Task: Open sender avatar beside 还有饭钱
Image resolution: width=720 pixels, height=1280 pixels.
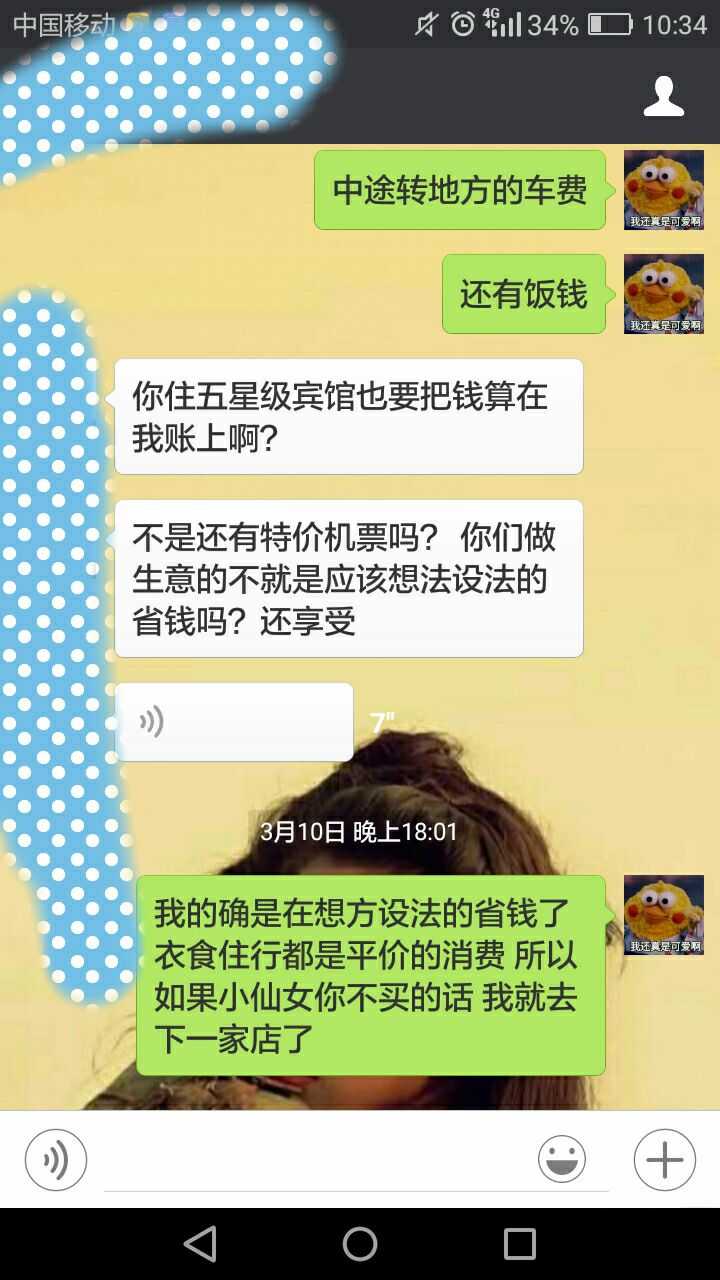Action: [664, 294]
